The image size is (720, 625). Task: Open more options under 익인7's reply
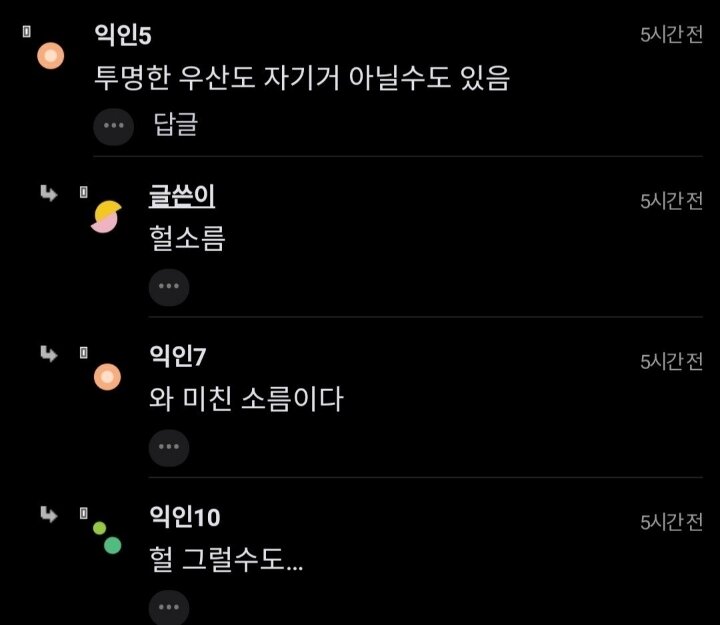[x=168, y=447]
